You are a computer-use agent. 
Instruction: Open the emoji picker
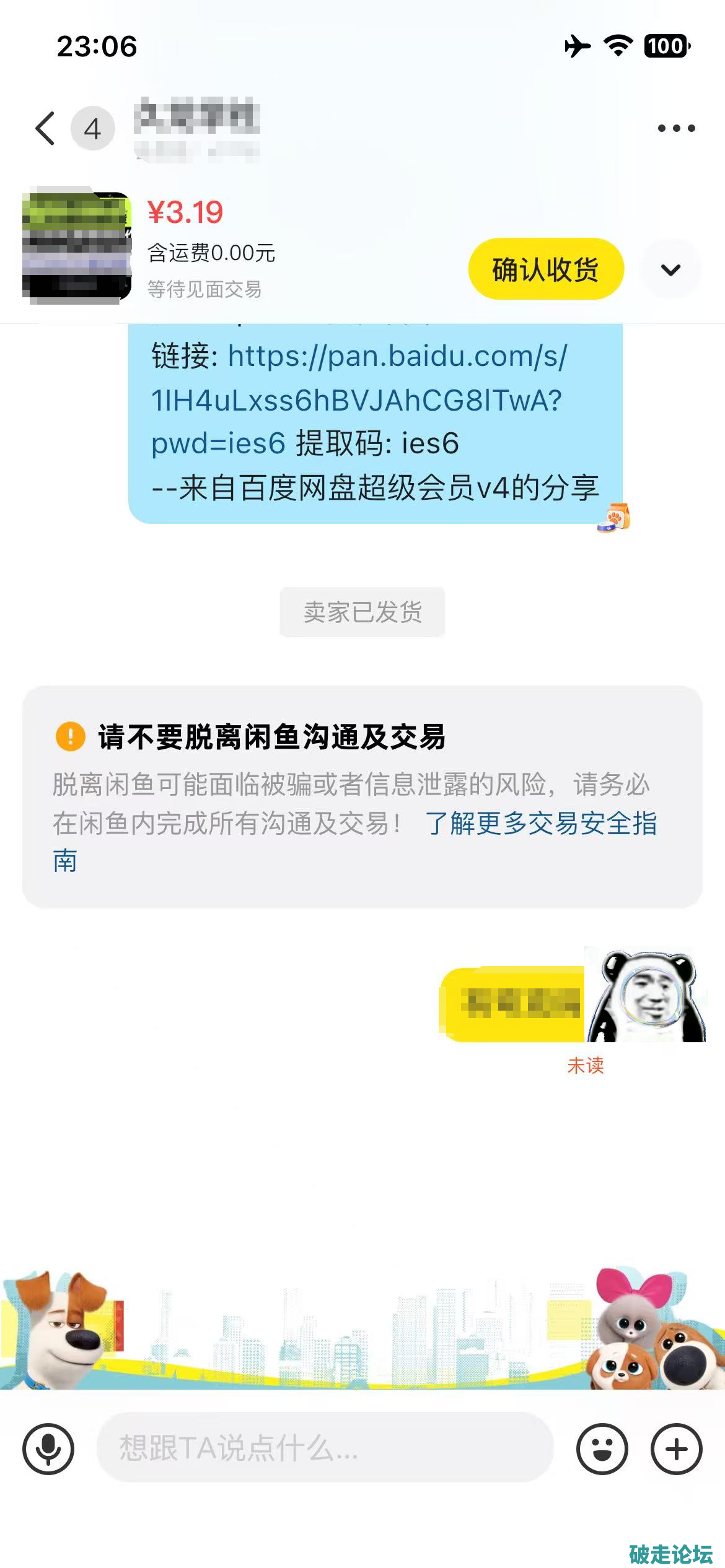(x=602, y=1449)
